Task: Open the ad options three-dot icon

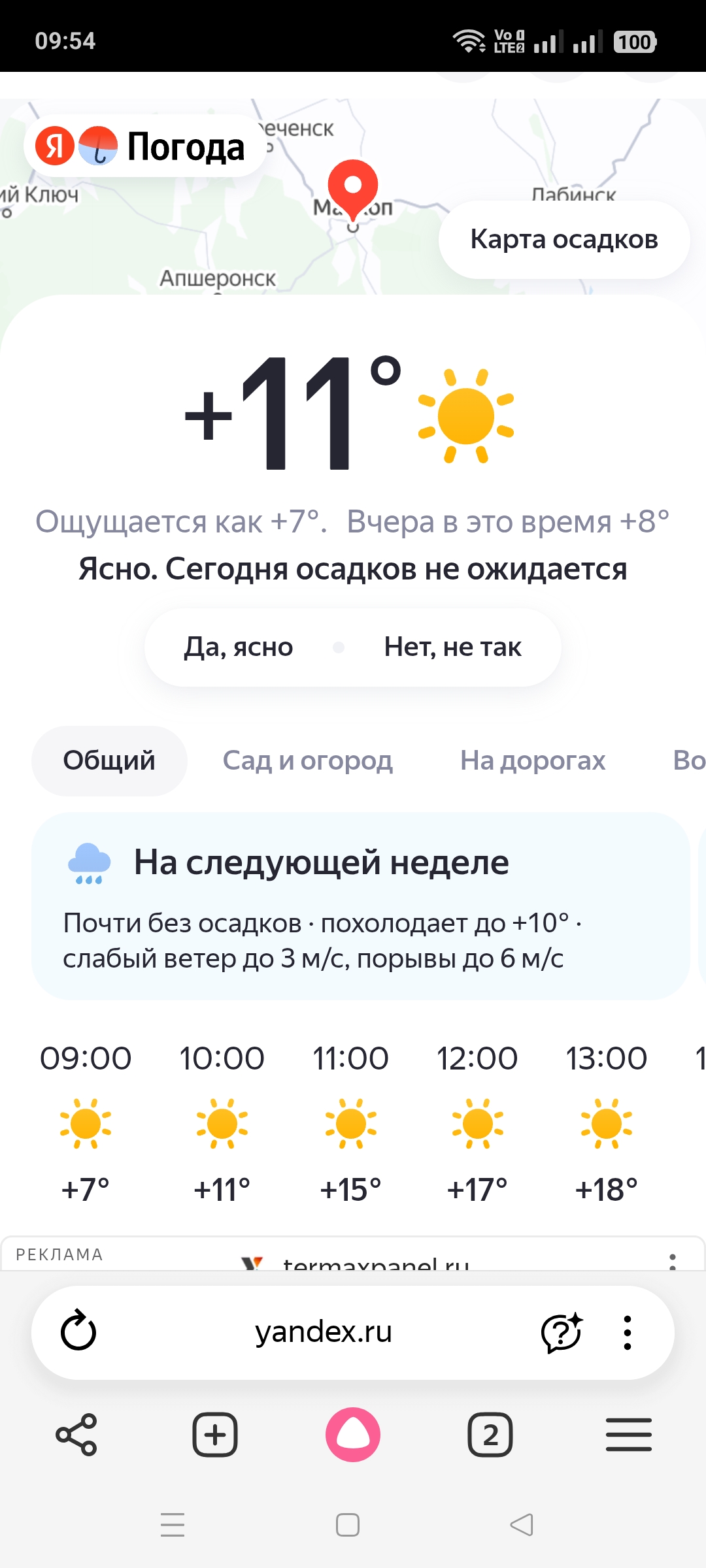Action: pyautogui.click(x=672, y=1260)
